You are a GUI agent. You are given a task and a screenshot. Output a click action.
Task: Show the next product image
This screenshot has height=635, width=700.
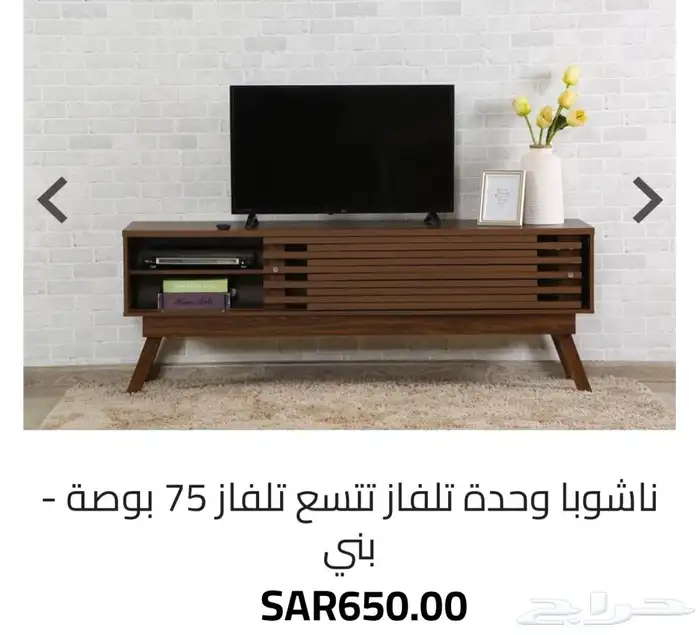tap(647, 200)
